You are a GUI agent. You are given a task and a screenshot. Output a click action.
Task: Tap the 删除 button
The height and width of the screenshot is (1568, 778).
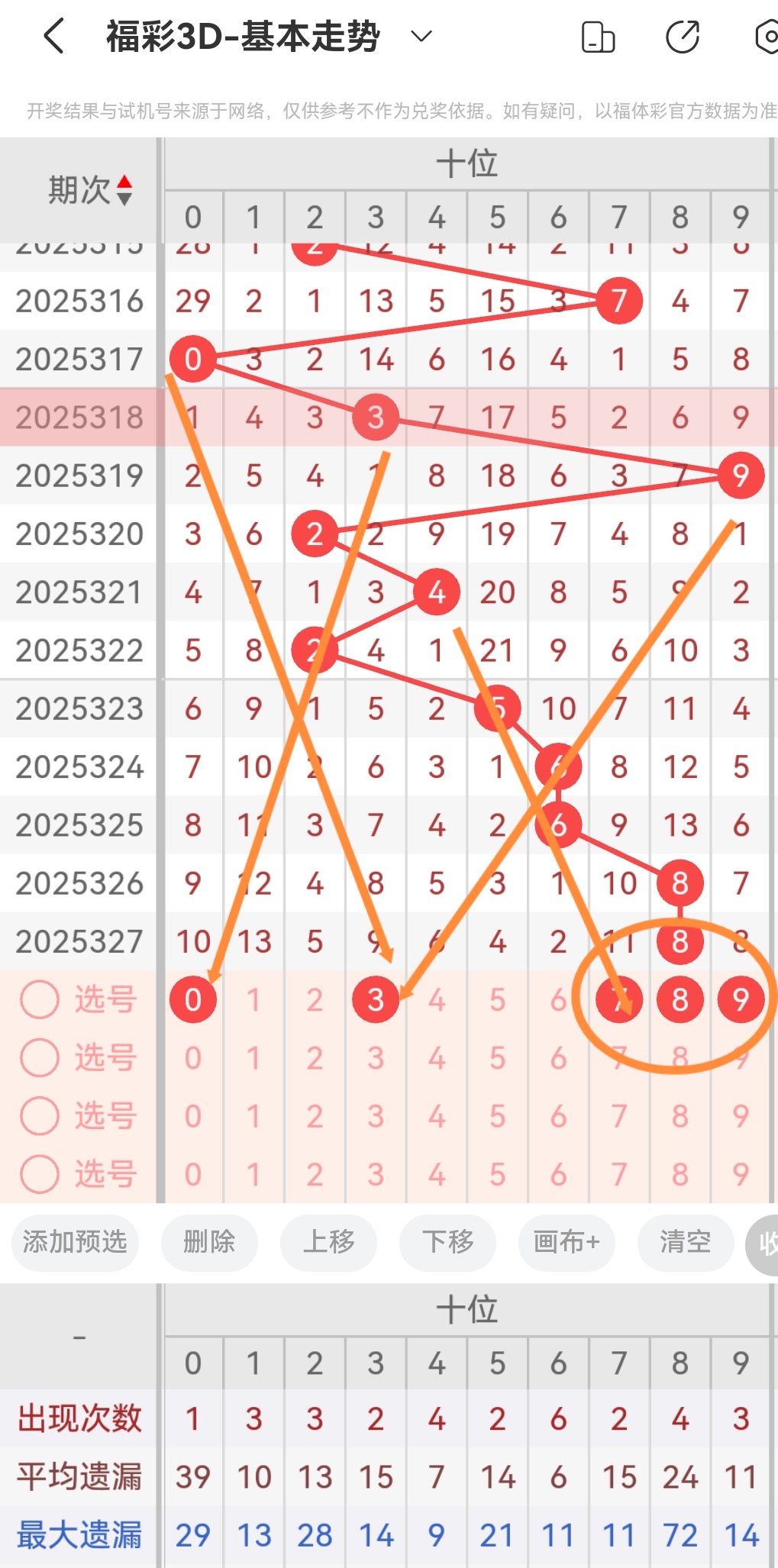coord(208,1243)
